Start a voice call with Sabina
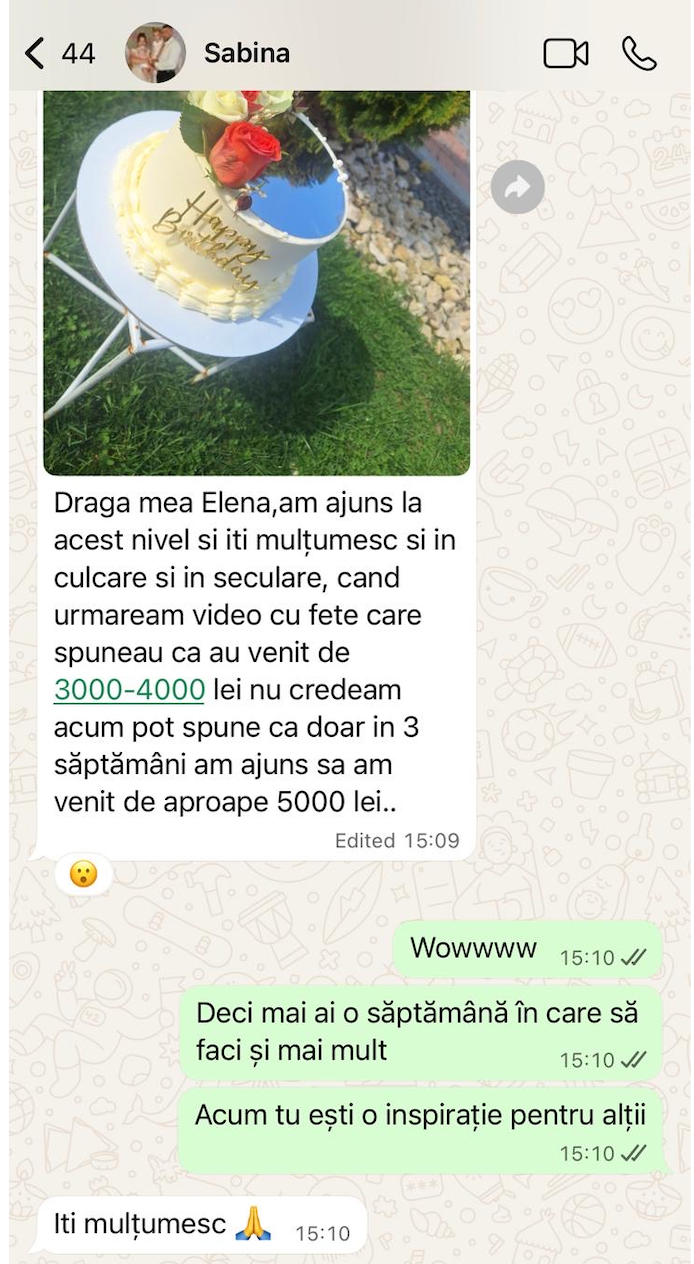 coord(639,53)
